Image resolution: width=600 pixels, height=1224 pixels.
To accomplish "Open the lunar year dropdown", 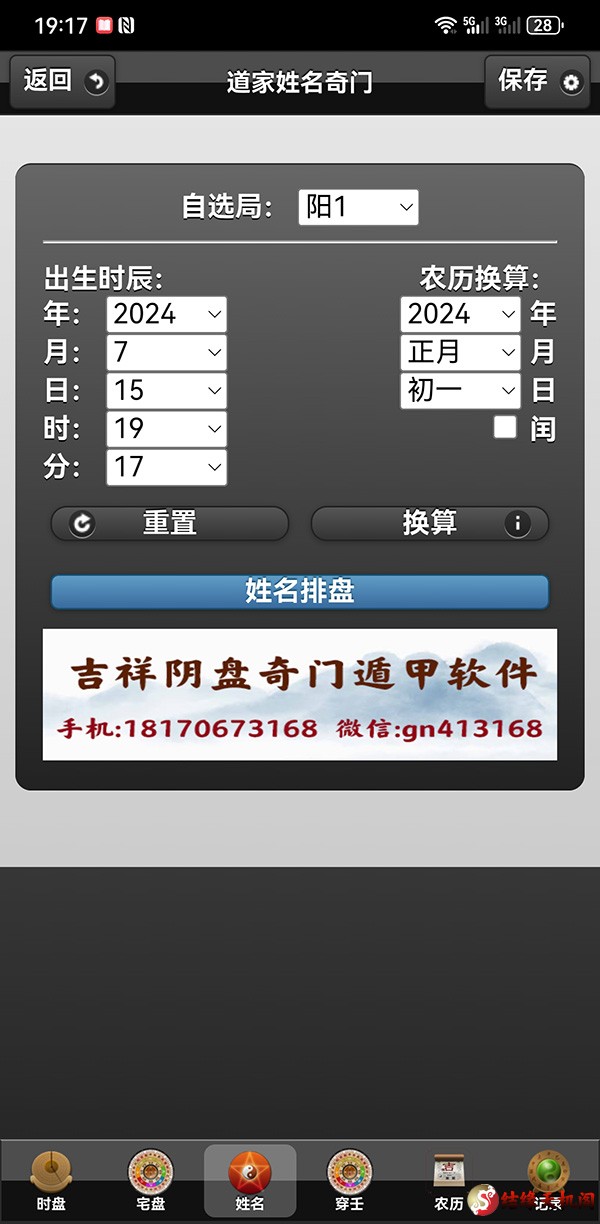I will point(460,314).
